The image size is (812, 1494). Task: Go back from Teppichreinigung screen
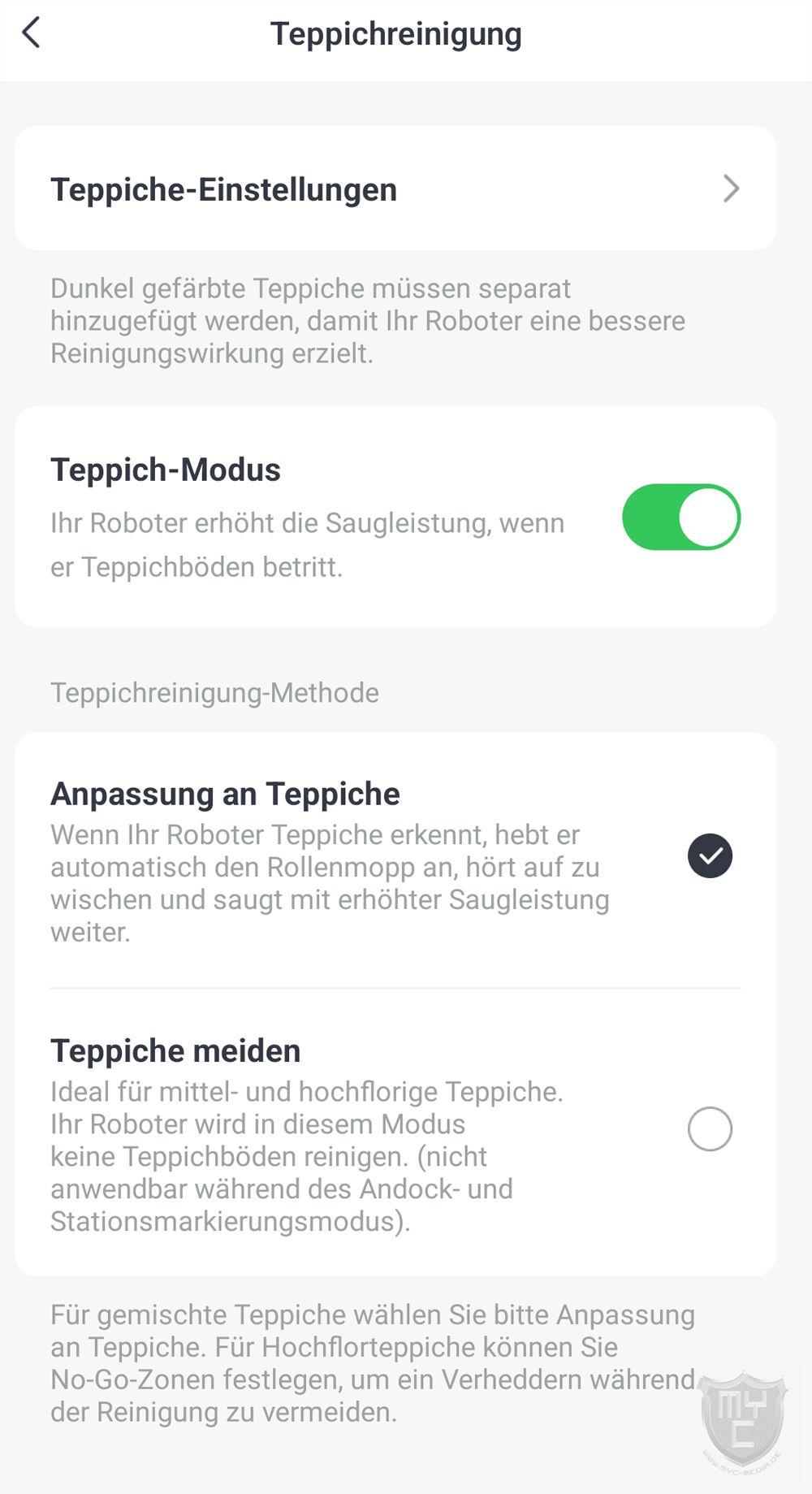[32, 34]
